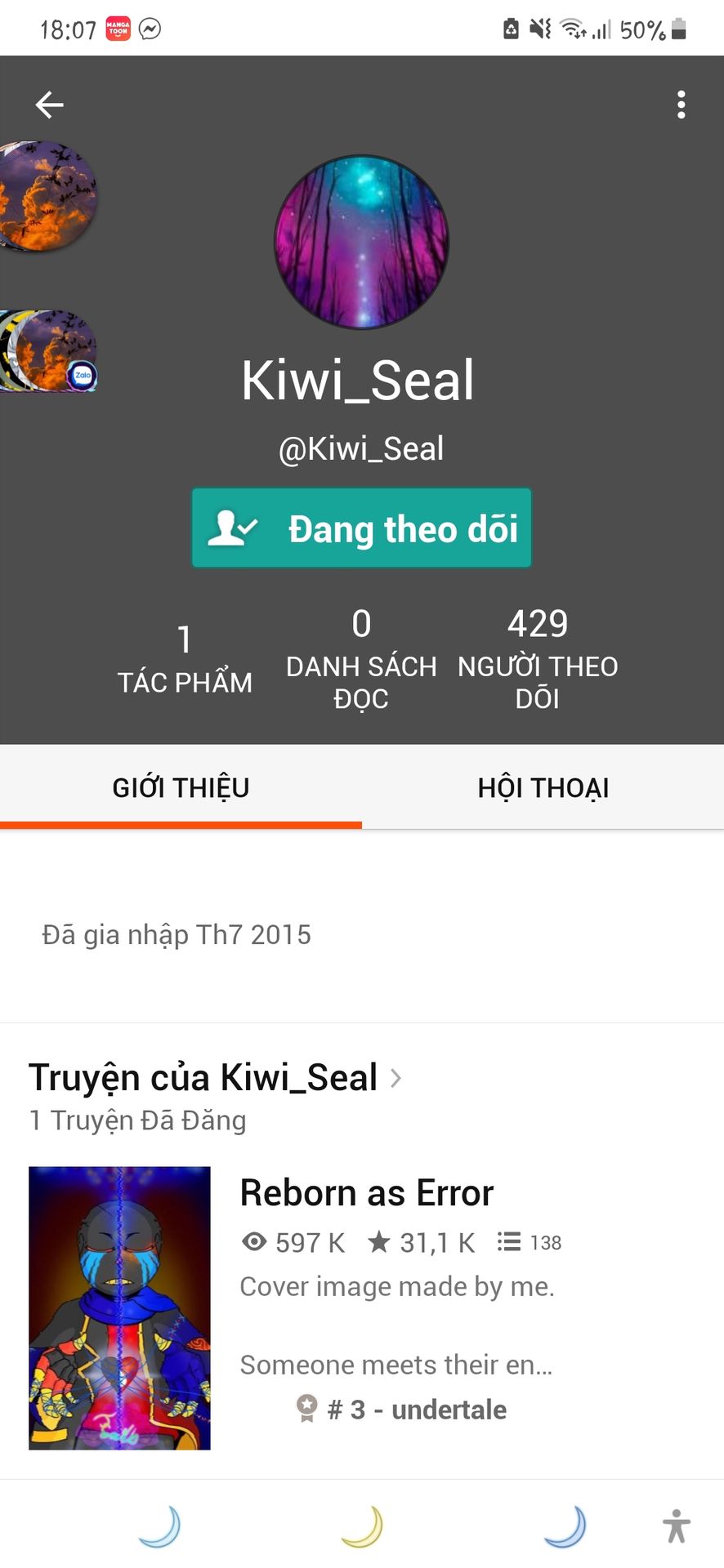Switch to the Hội thoại tab
The image size is (724, 1568).
click(543, 788)
